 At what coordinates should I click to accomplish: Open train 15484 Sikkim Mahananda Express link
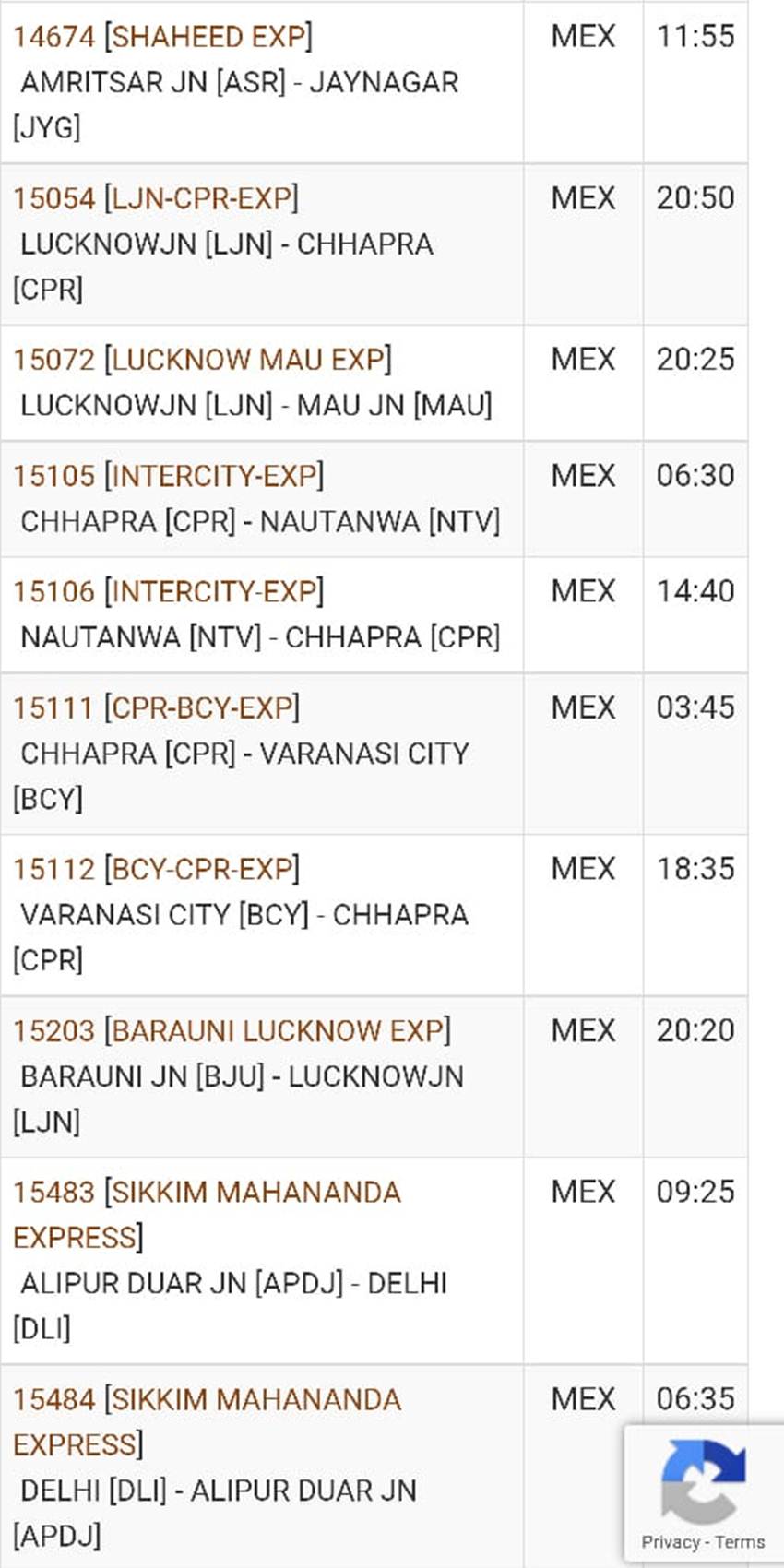207,1422
